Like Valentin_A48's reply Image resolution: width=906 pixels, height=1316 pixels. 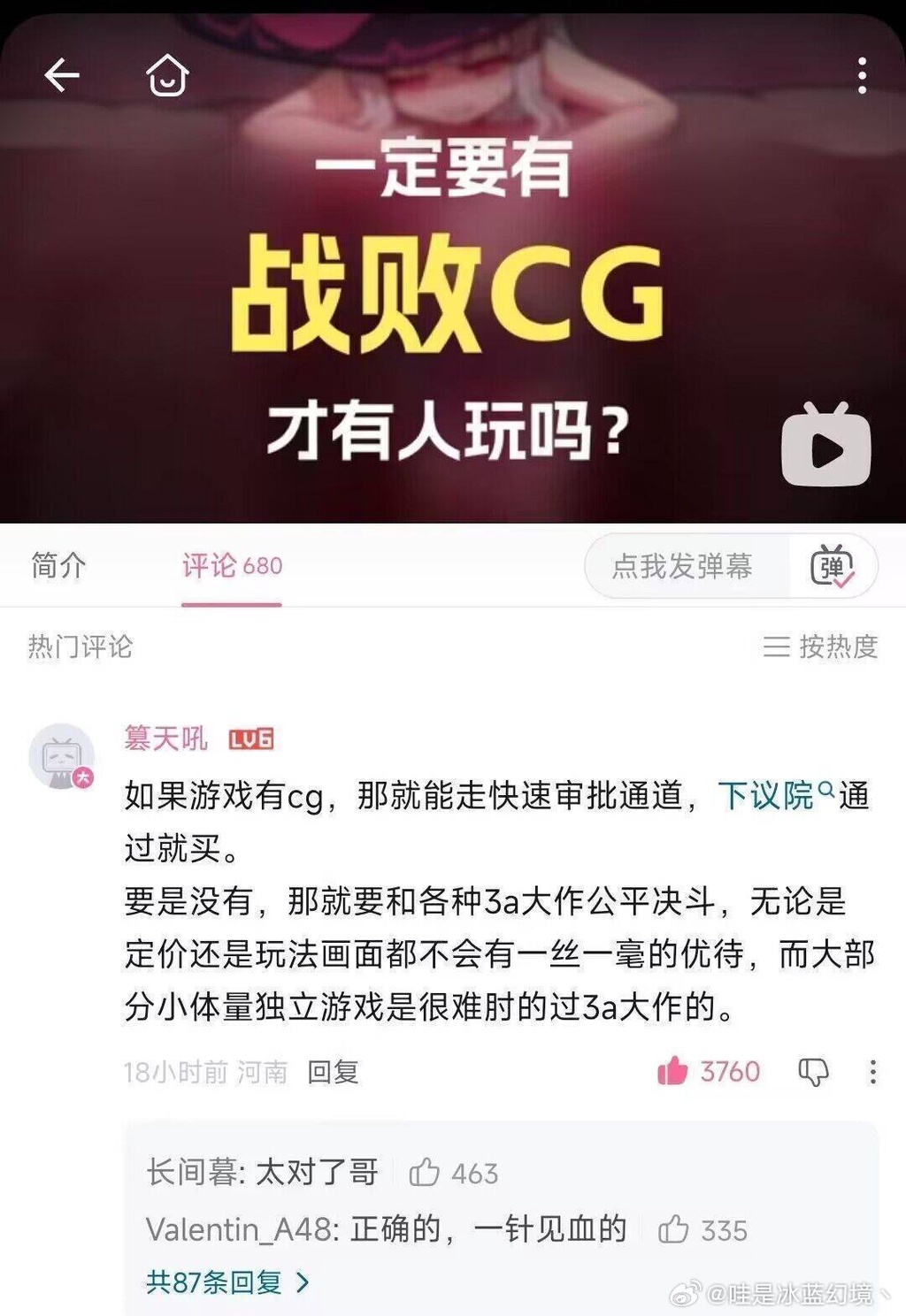click(674, 1229)
